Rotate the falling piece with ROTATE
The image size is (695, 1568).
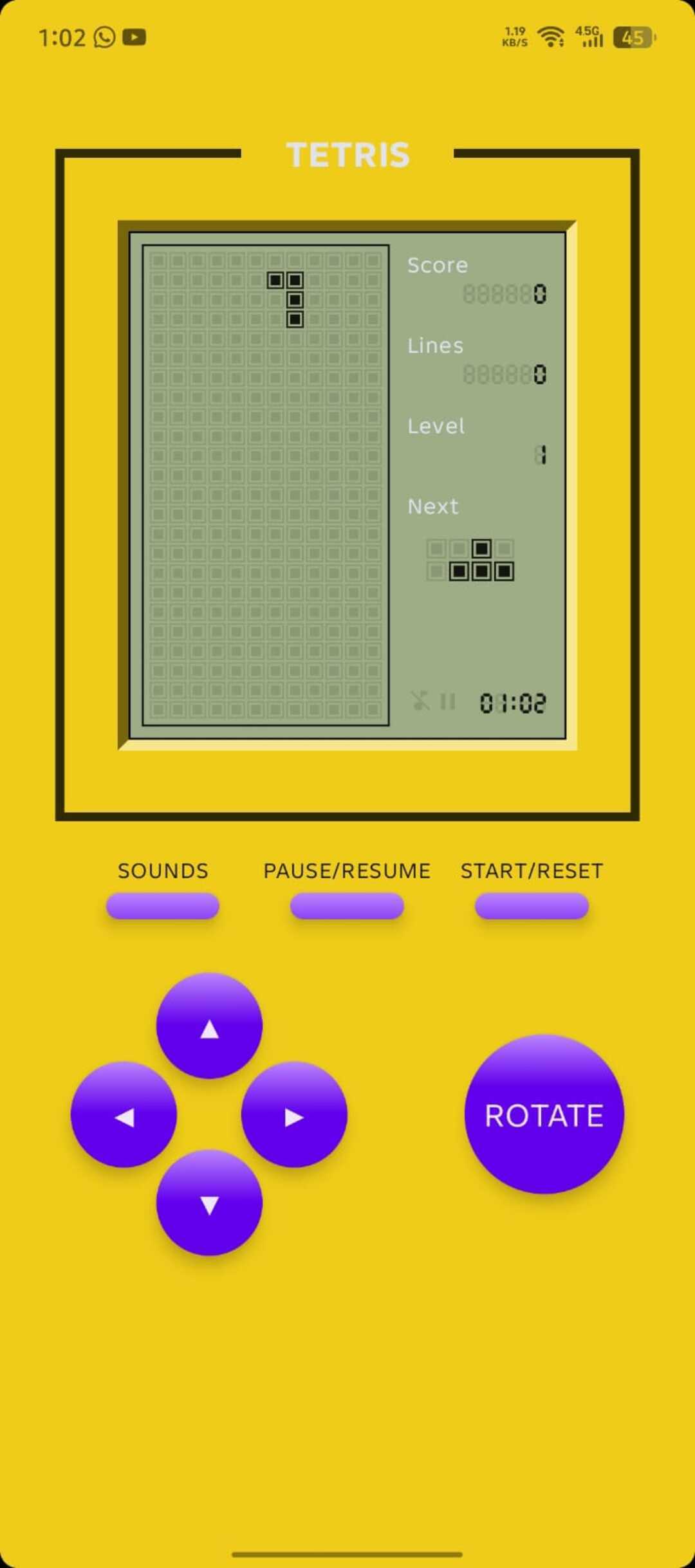pos(544,1114)
